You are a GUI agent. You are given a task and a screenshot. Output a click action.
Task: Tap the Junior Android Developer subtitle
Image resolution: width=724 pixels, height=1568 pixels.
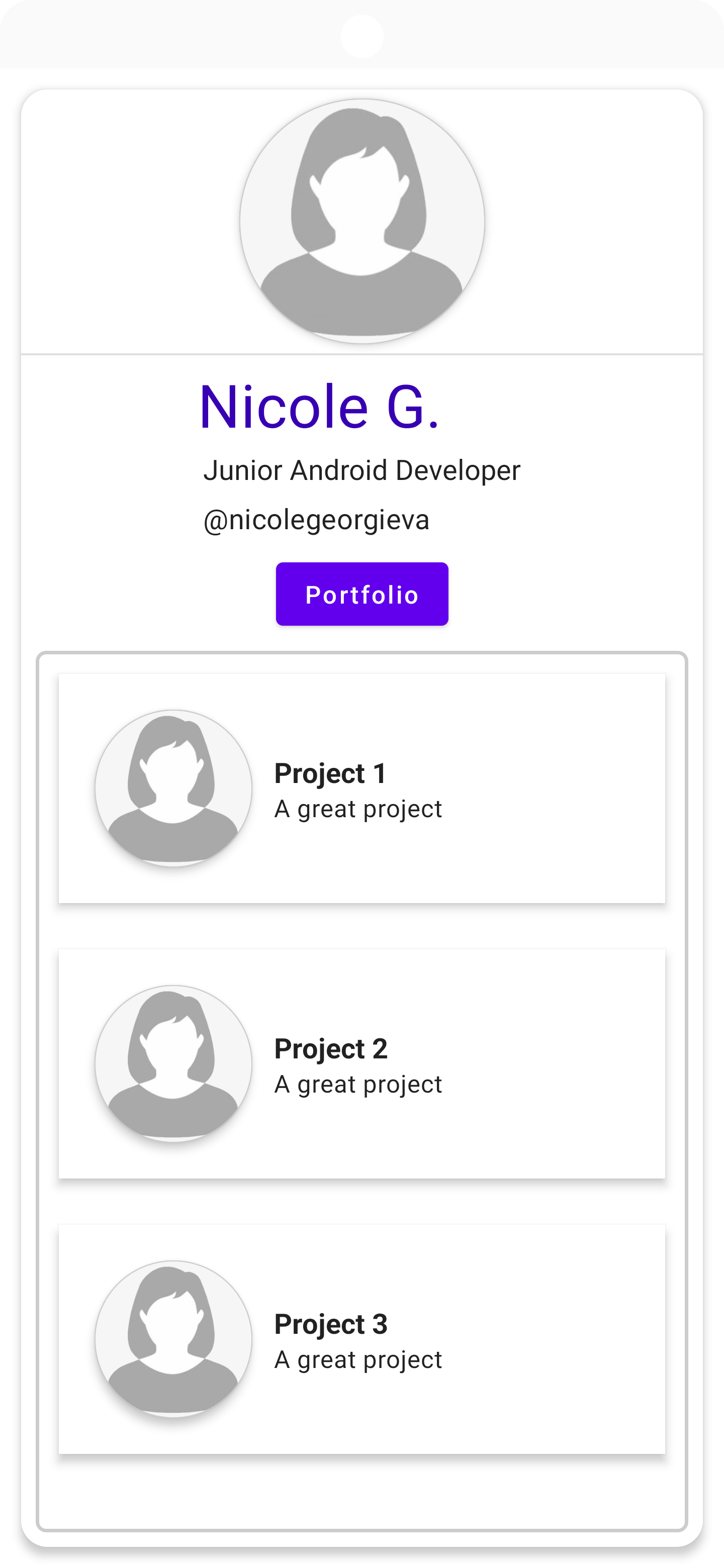tap(361, 469)
